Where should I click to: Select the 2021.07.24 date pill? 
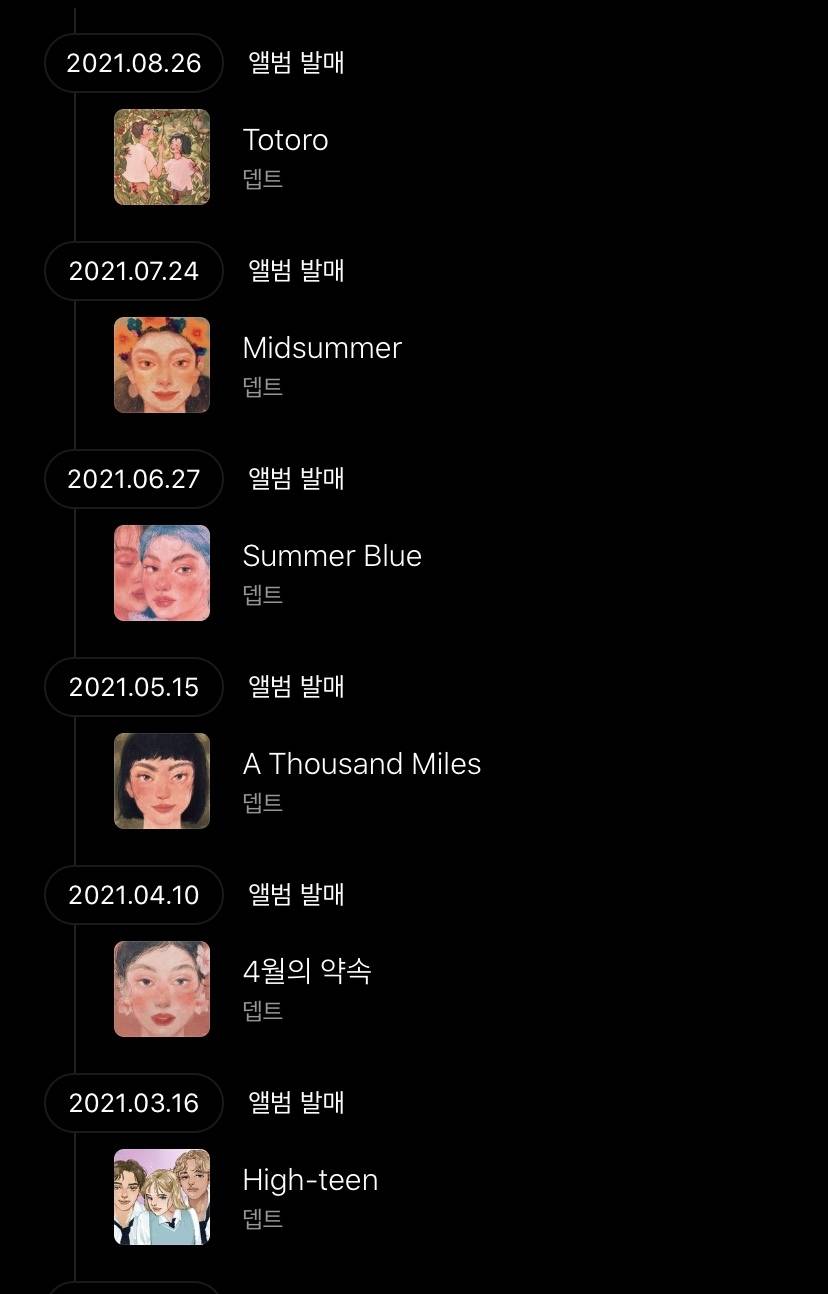click(133, 270)
